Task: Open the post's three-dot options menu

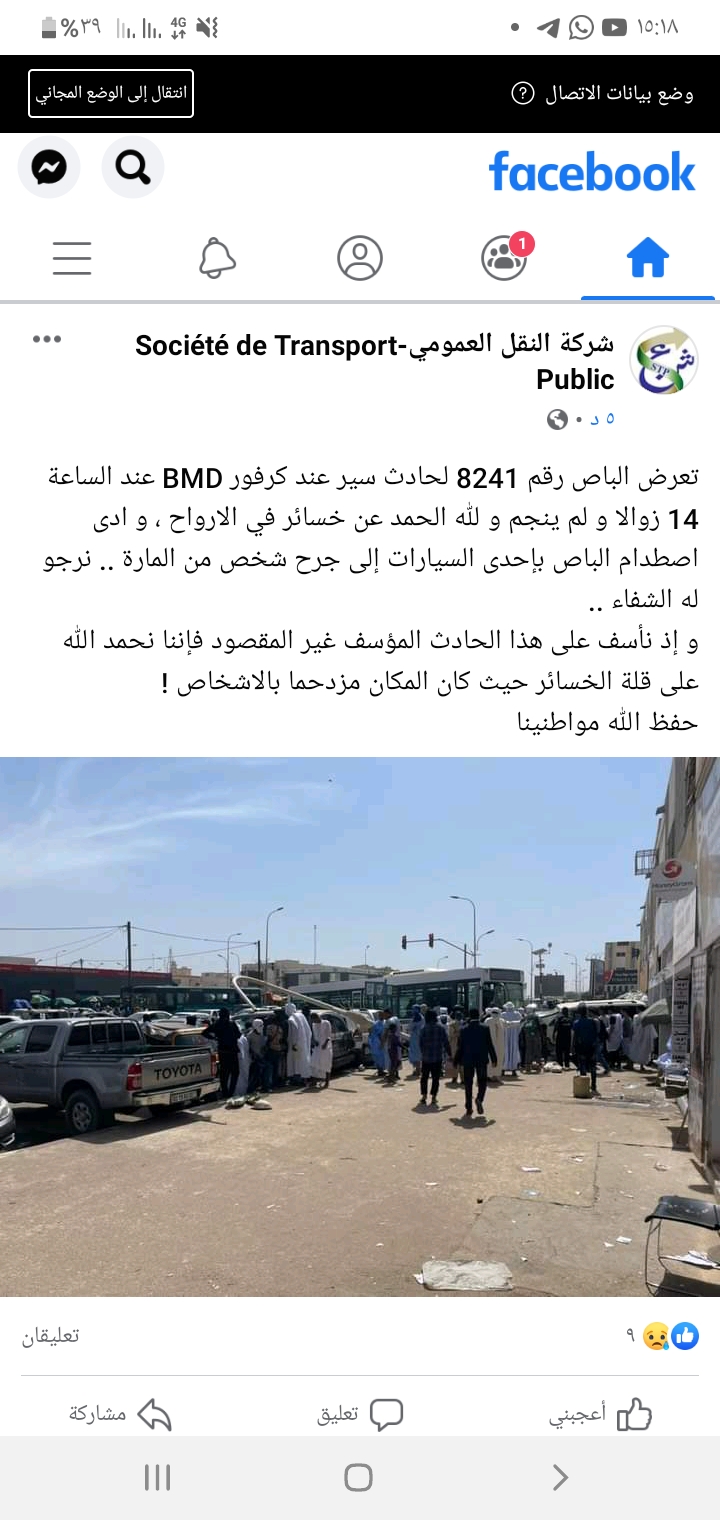Action: pyautogui.click(x=47, y=339)
